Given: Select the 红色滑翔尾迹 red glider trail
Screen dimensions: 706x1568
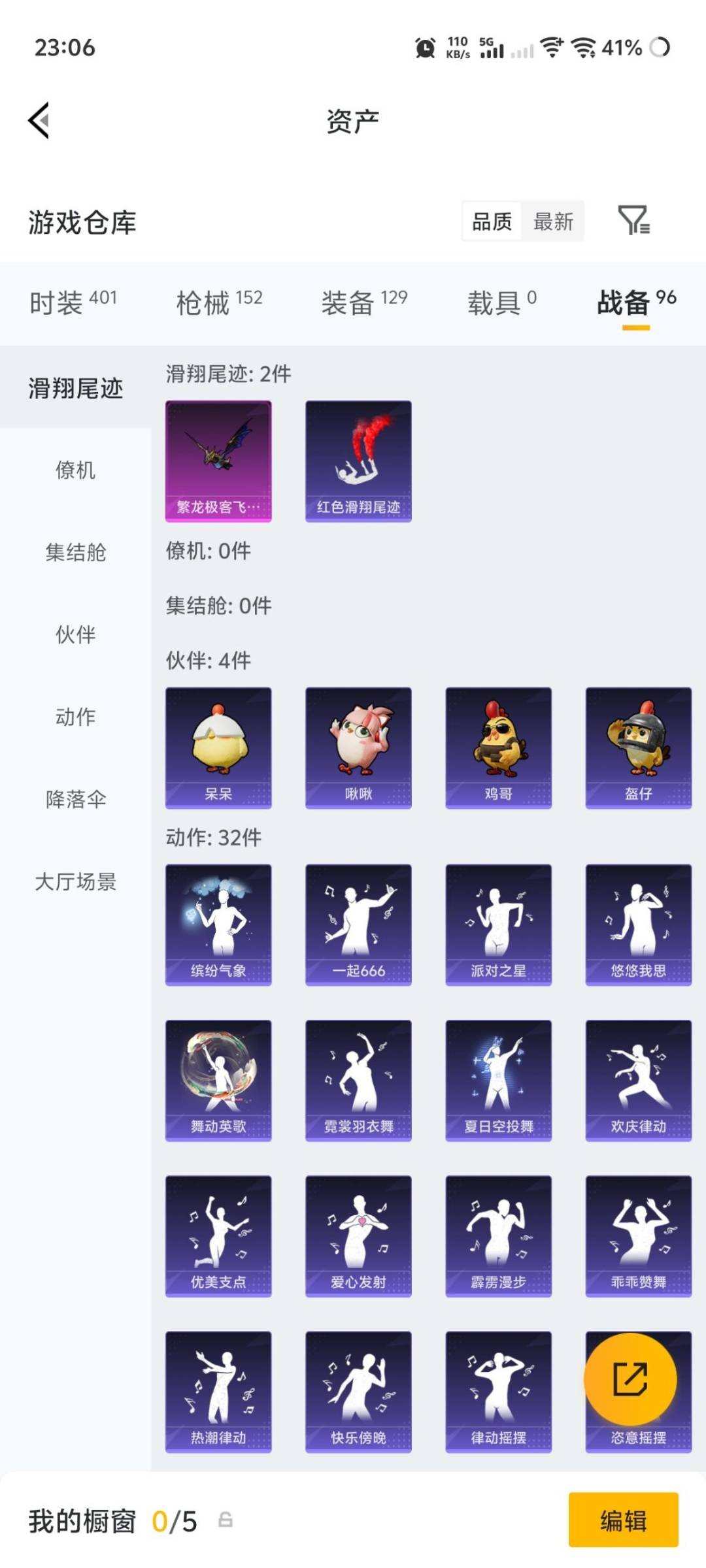Looking at the screenshot, I should pos(358,461).
